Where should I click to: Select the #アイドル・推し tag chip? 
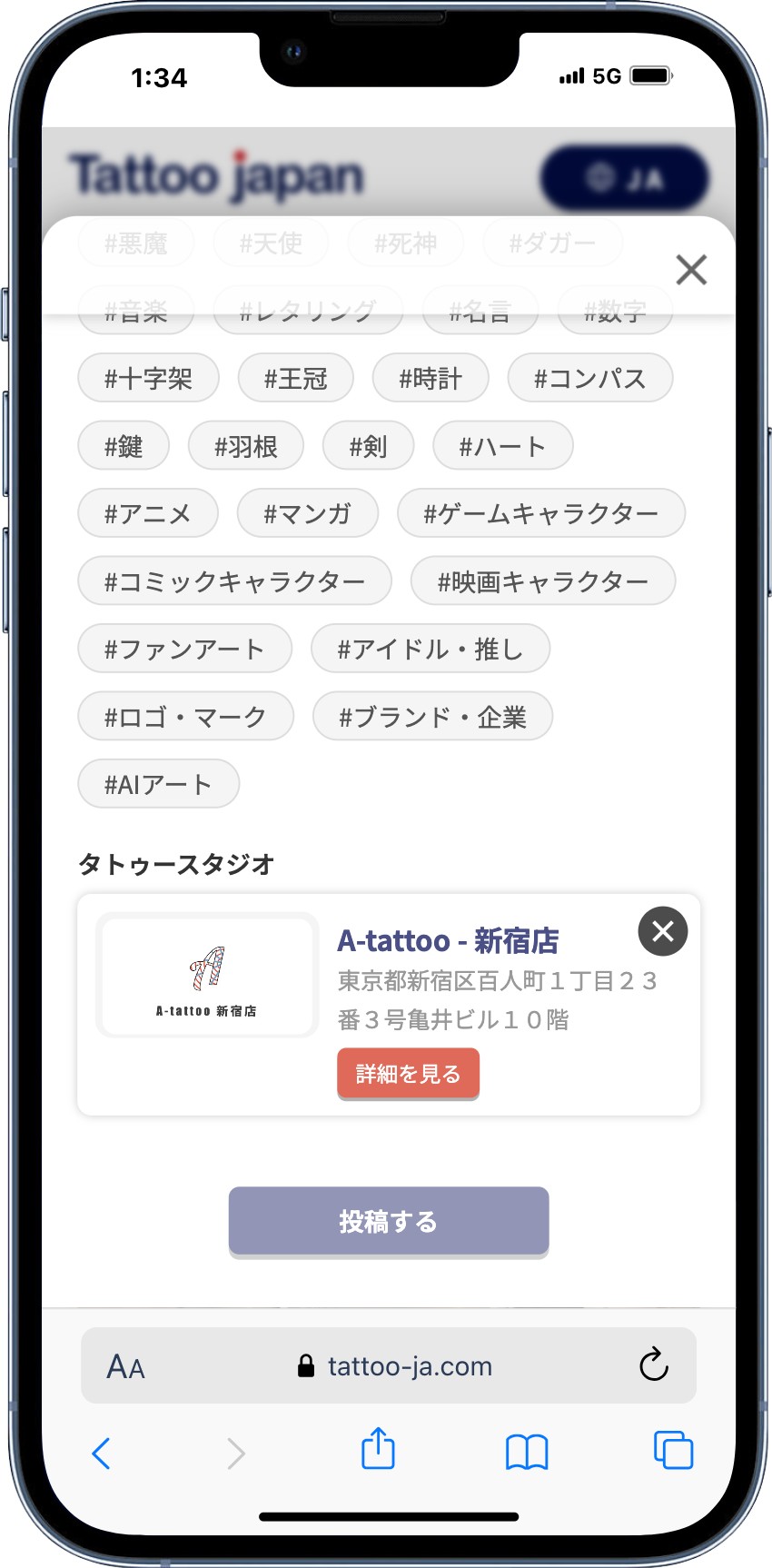430,649
